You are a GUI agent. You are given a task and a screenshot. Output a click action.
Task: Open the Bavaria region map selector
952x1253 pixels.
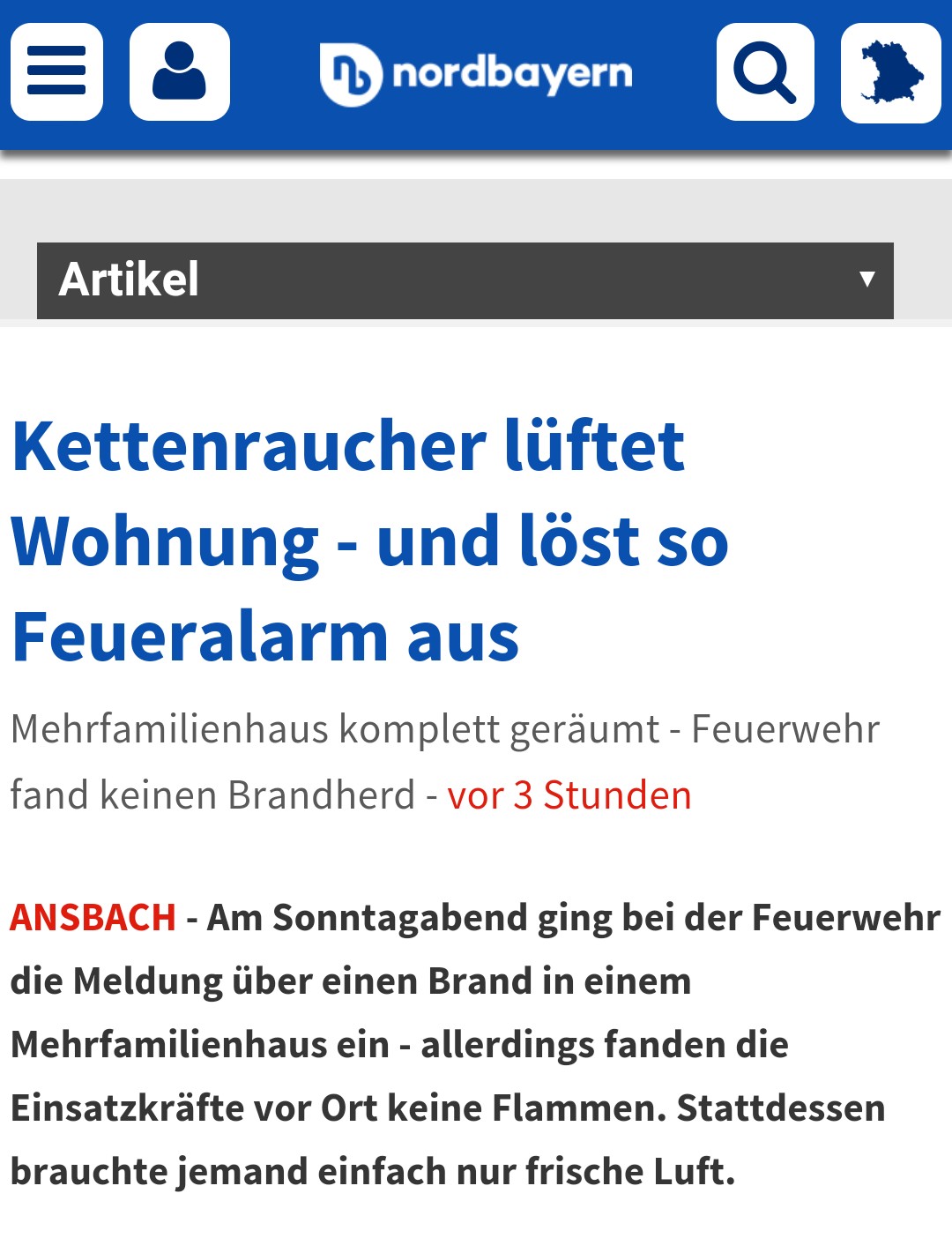point(891,73)
